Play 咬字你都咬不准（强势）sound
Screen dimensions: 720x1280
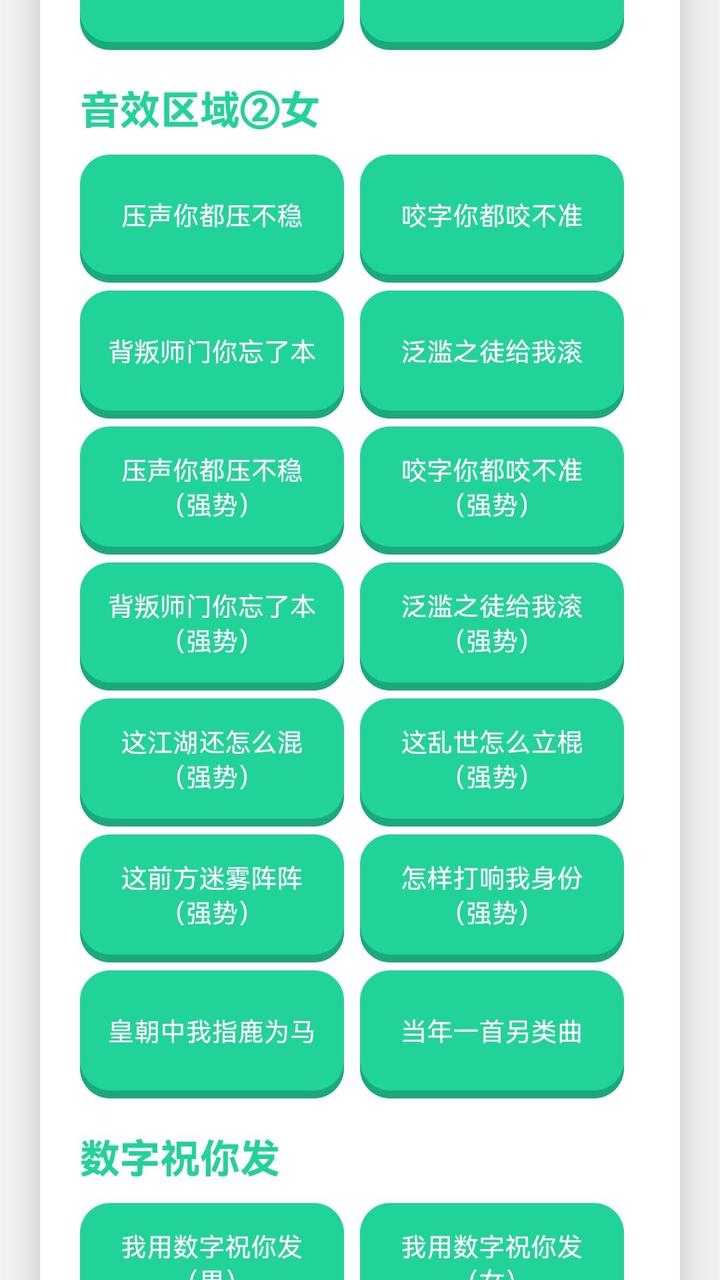(492, 488)
